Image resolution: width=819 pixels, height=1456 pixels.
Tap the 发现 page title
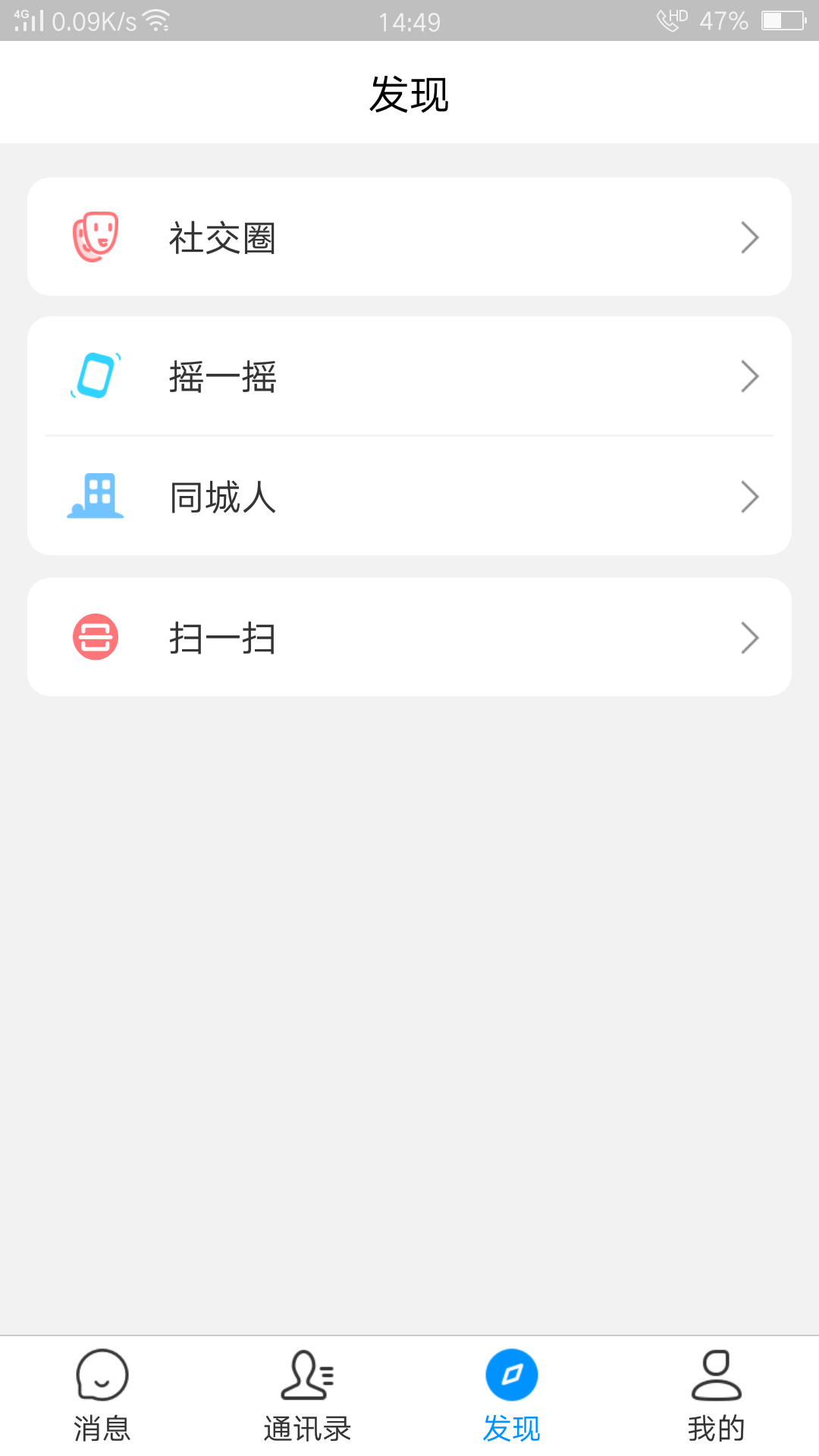click(409, 93)
